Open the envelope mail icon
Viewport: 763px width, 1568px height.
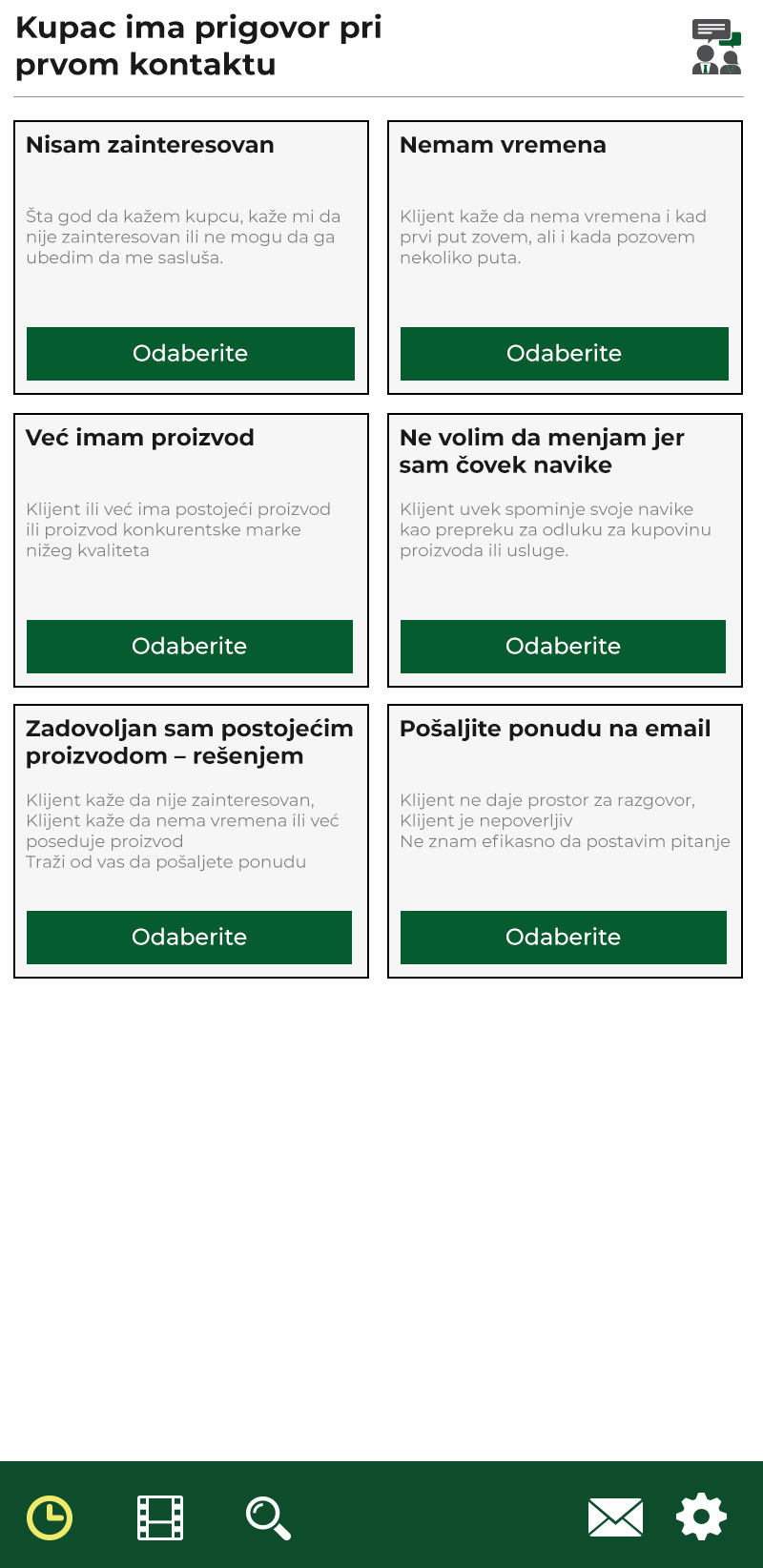615,1517
